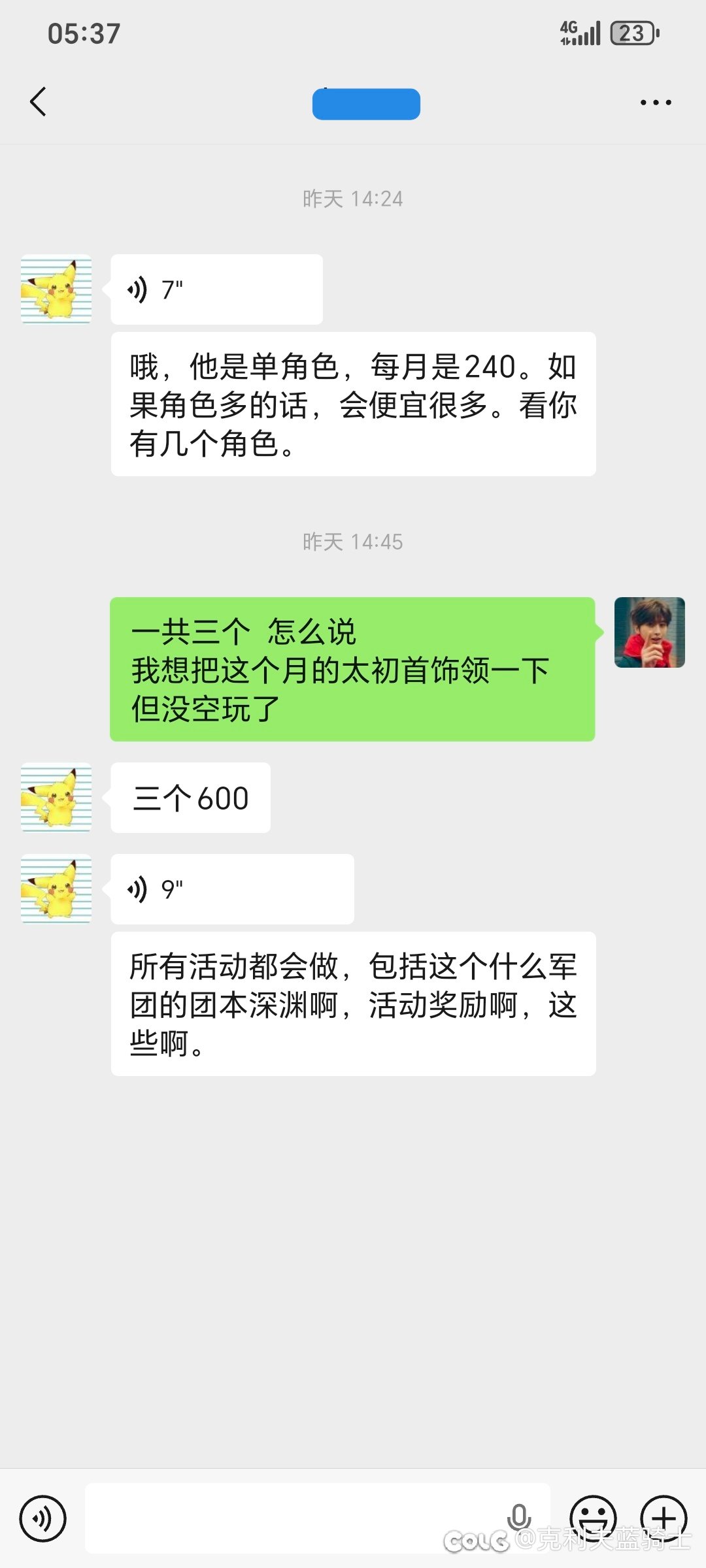The height and width of the screenshot is (1568, 706).
Task: Tap the microphone dictation icon
Action: tap(519, 1517)
